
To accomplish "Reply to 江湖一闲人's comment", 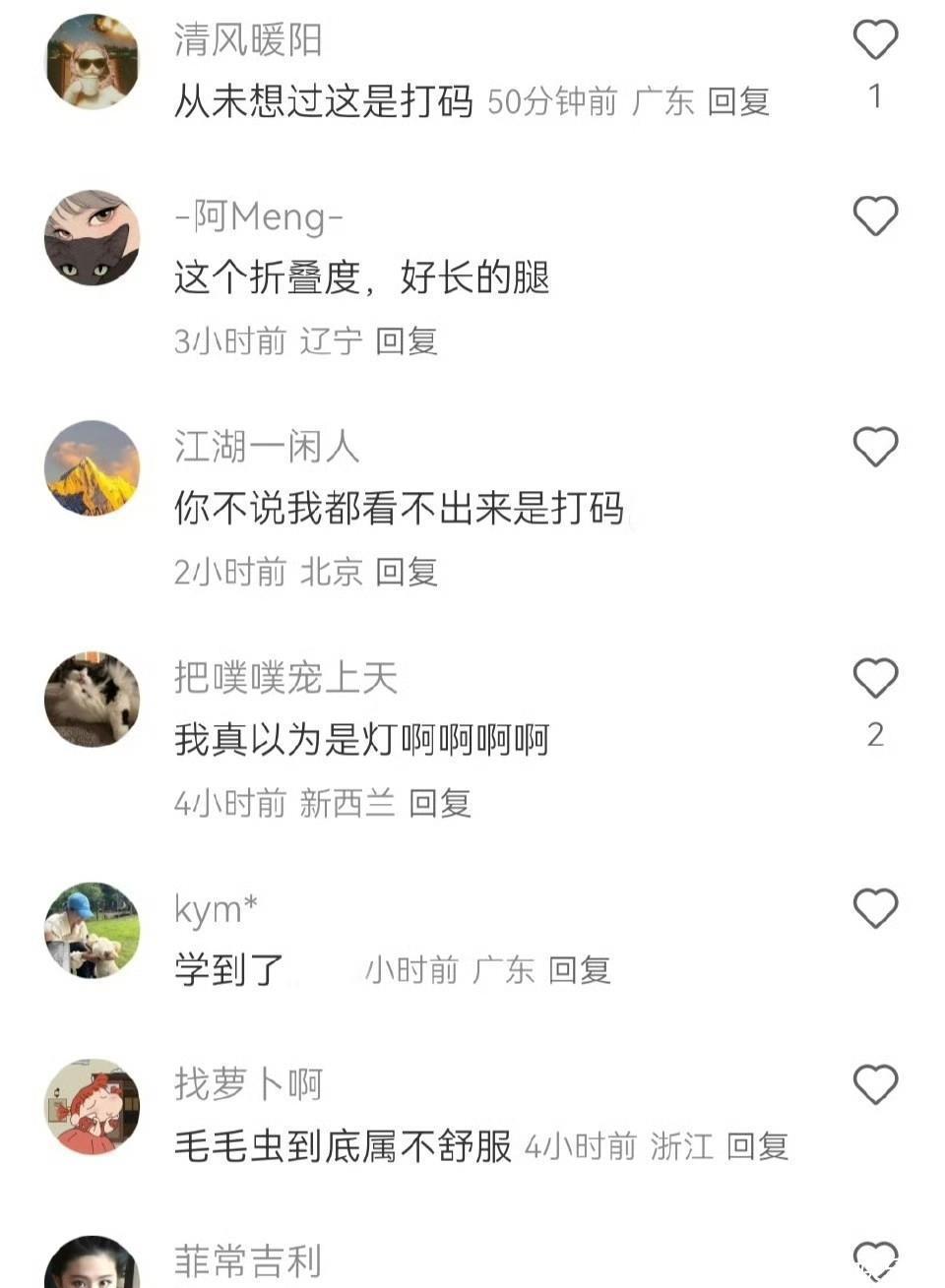I will point(407,572).
